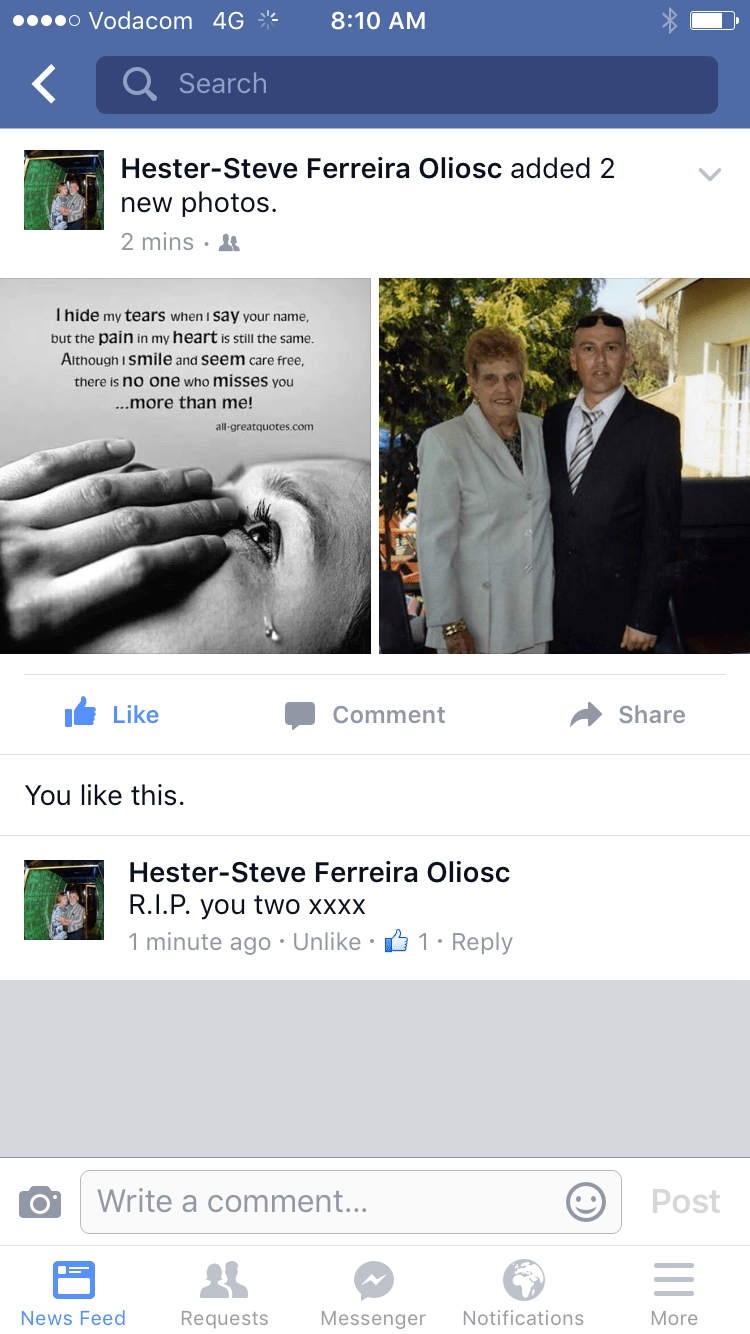The image size is (750, 1334).
Task: Unlike the post via Like button
Action: [112, 714]
